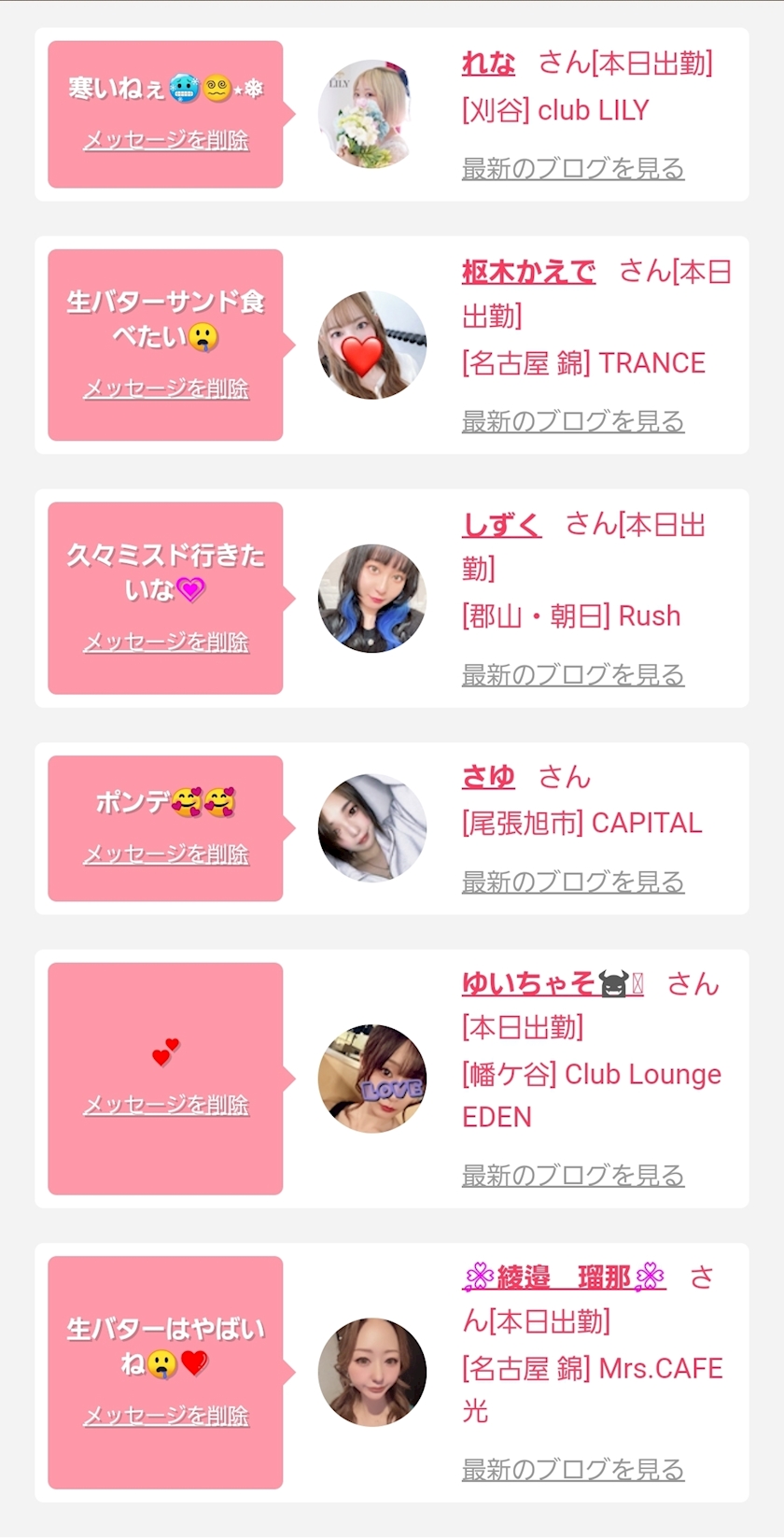Delete the 生バターサンド食べたい message

(x=166, y=388)
